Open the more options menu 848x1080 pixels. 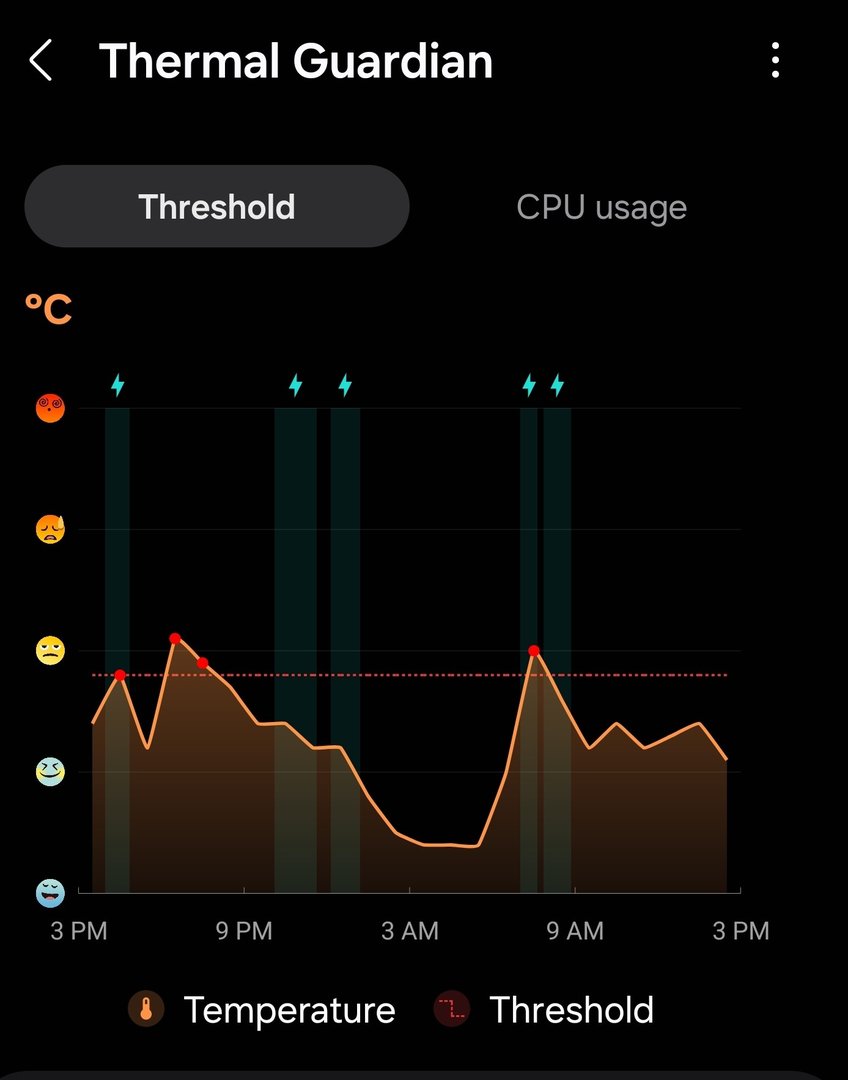[776, 61]
